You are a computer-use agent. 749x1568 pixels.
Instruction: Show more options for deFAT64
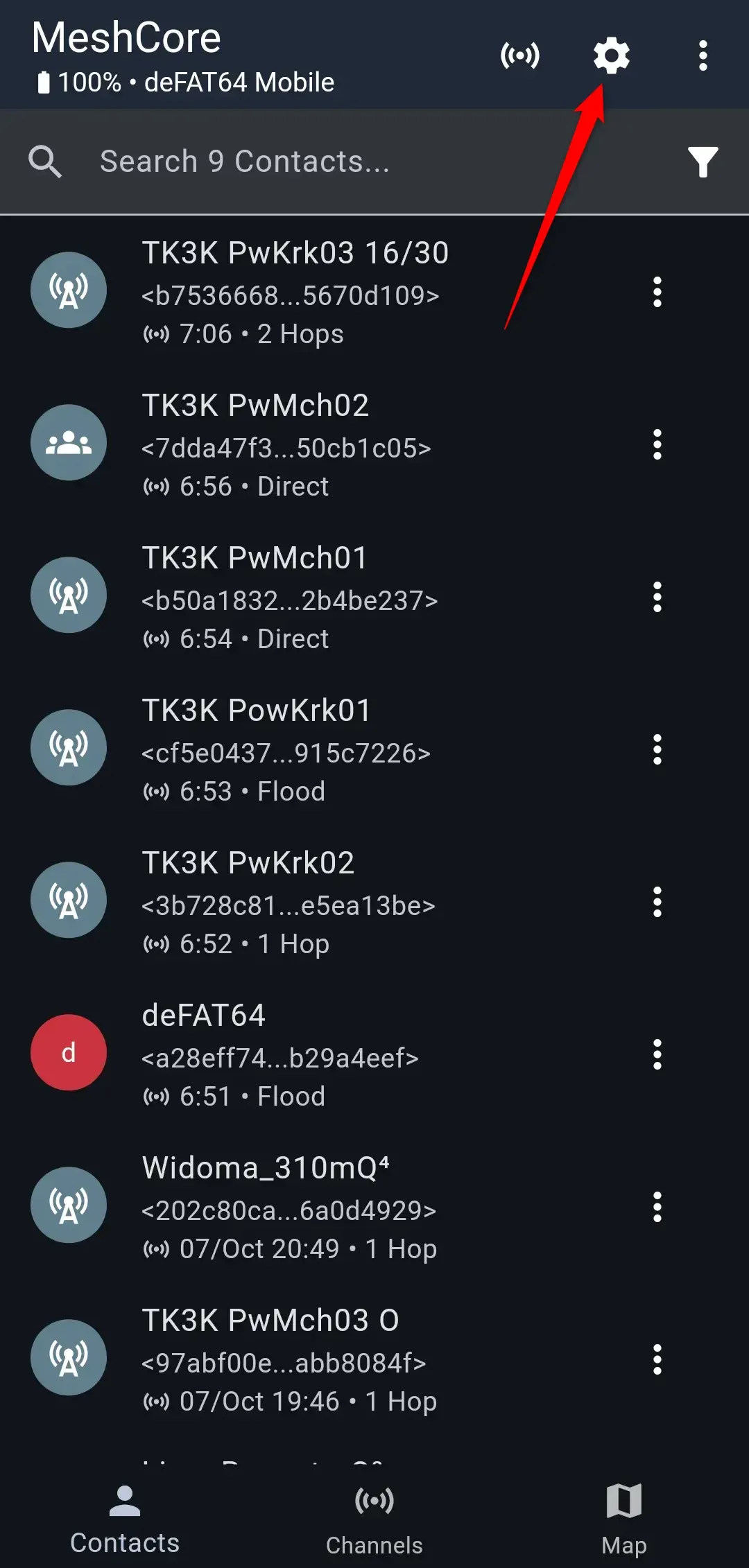657,1054
